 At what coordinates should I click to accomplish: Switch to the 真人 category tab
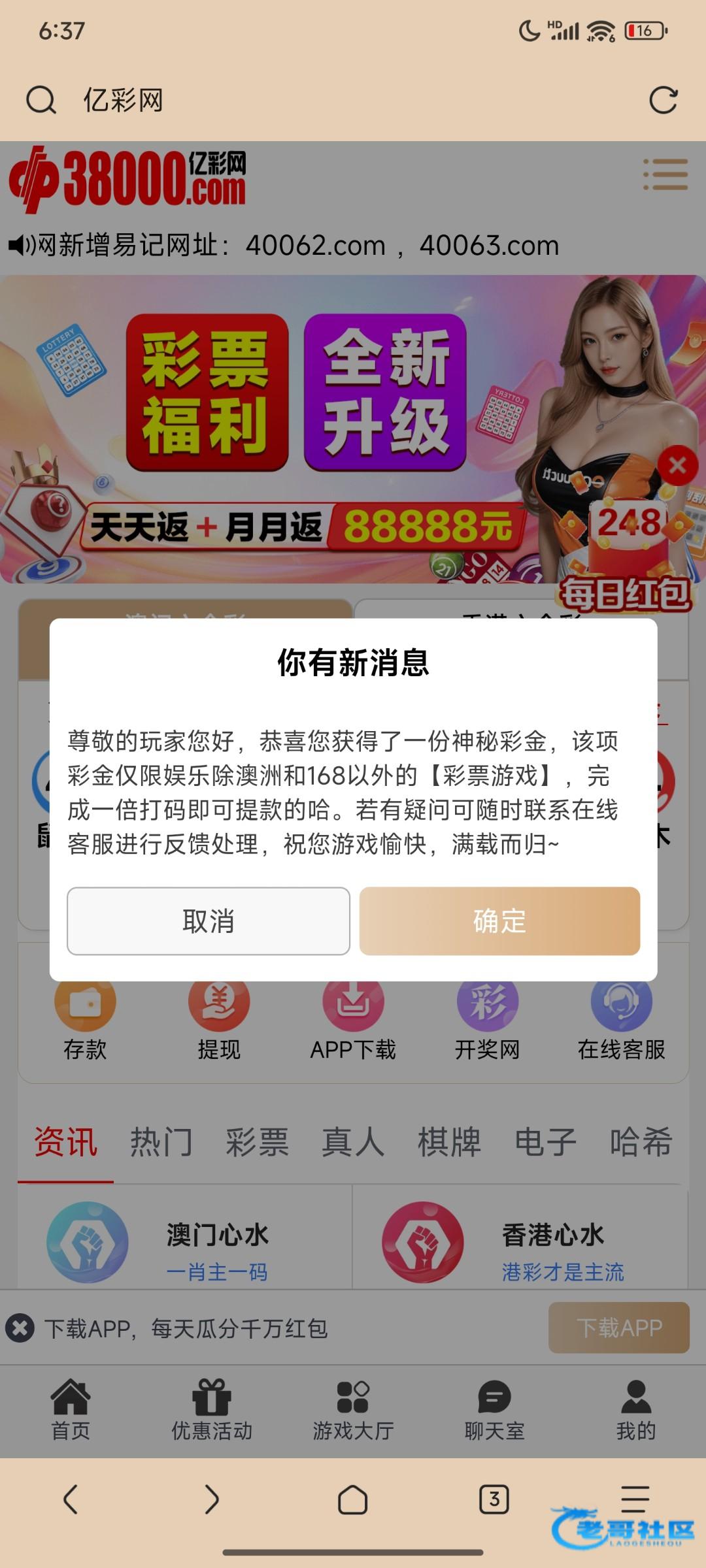(x=353, y=1142)
